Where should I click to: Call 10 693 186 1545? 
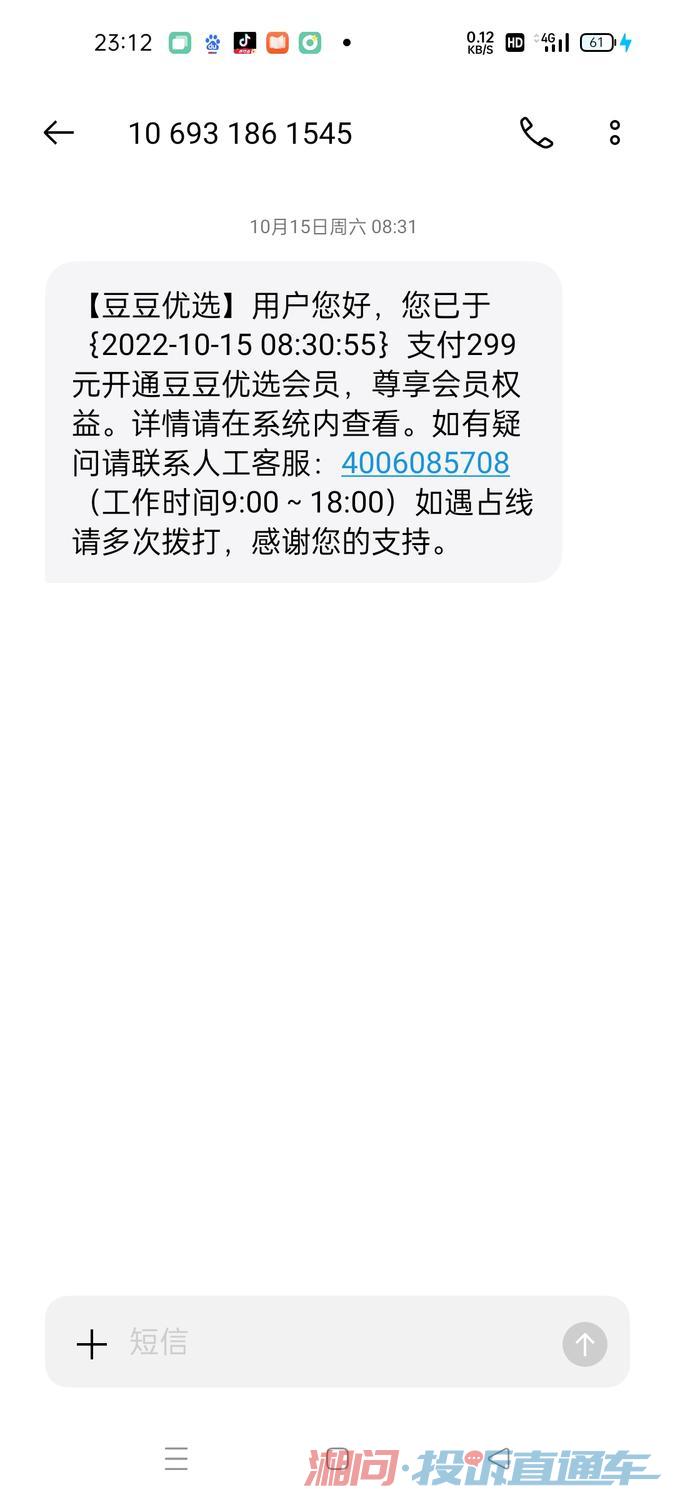click(x=536, y=133)
